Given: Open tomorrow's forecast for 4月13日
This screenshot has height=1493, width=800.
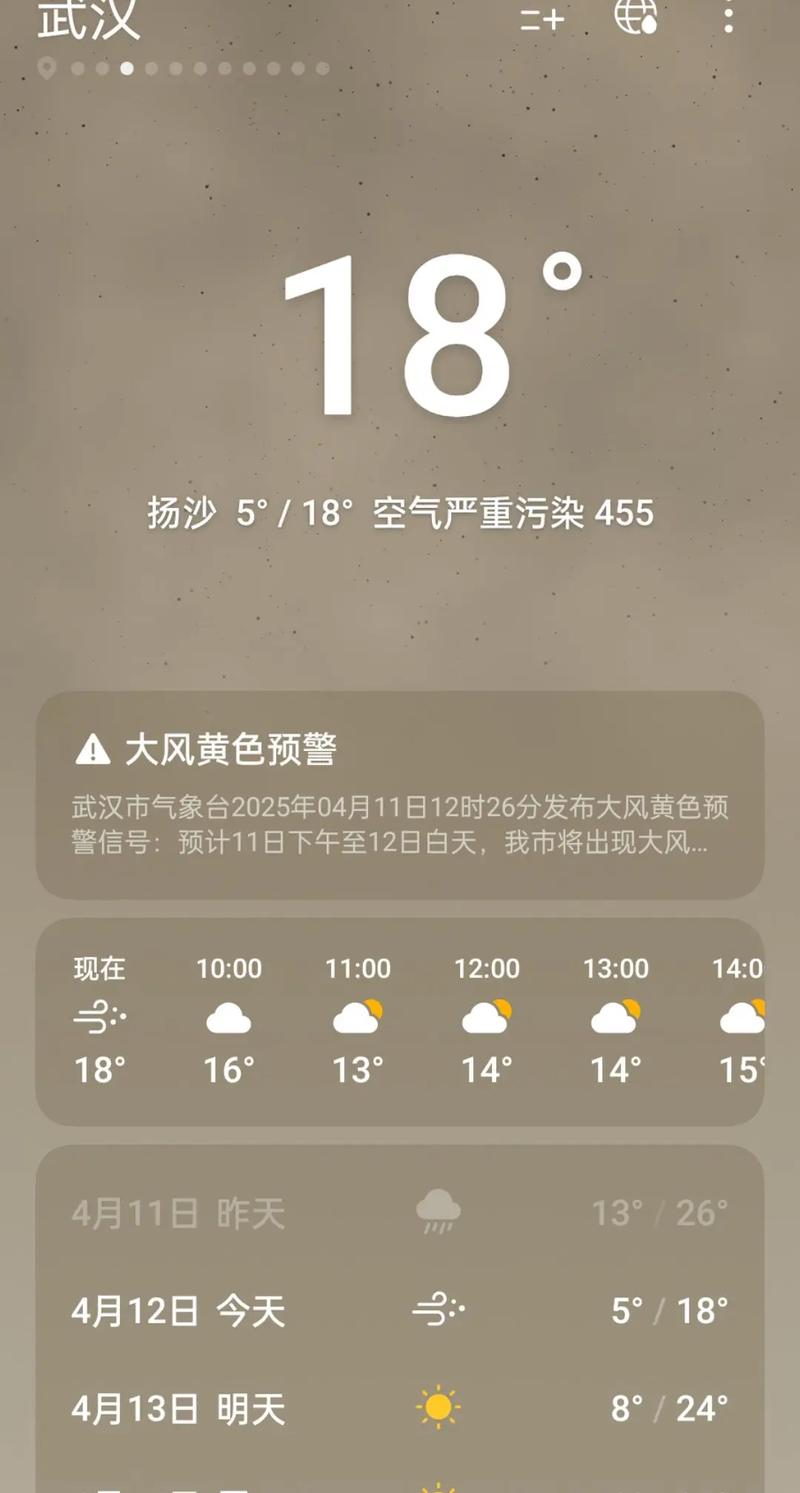Looking at the screenshot, I should point(400,1407).
